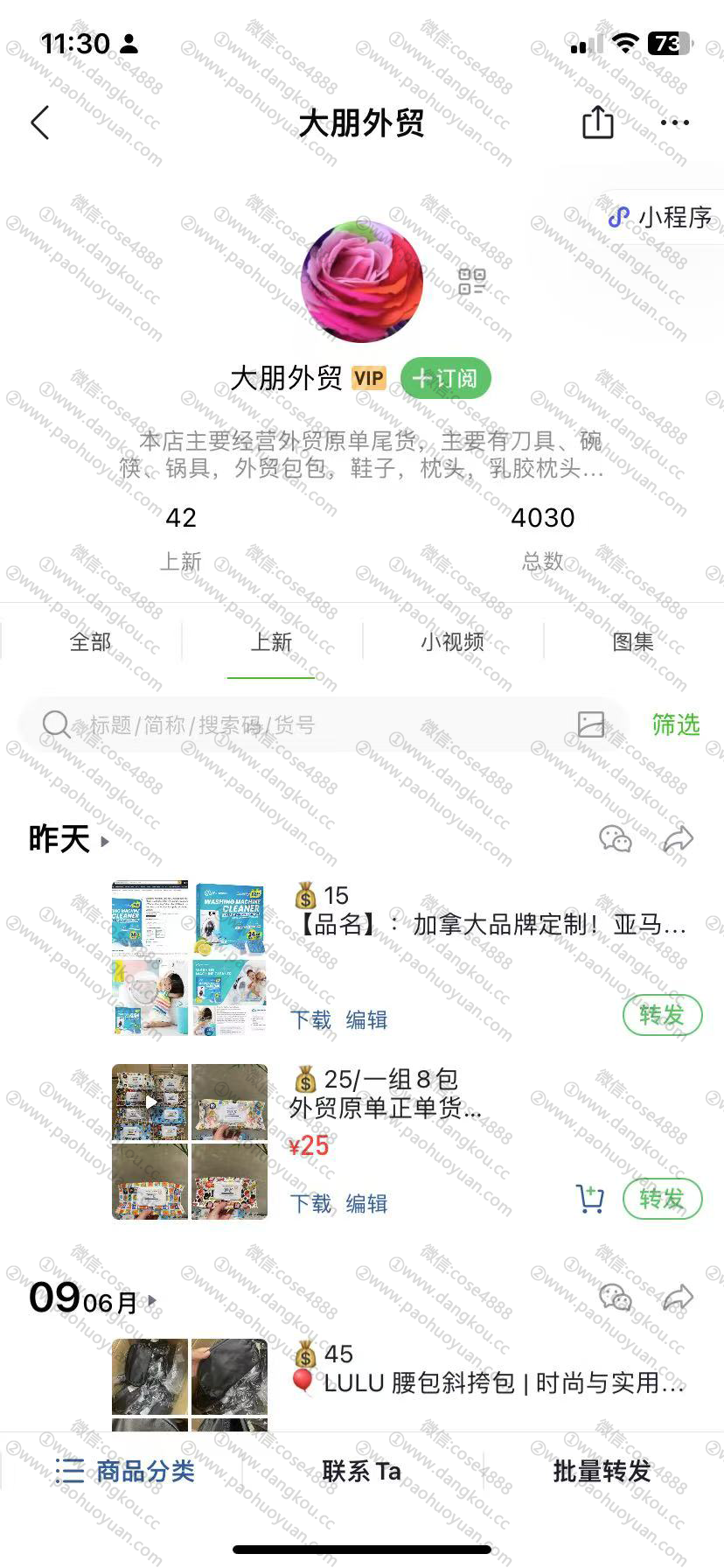Switch to the 小视频 tab
This screenshot has height=1568, width=724.
click(452, 642)
